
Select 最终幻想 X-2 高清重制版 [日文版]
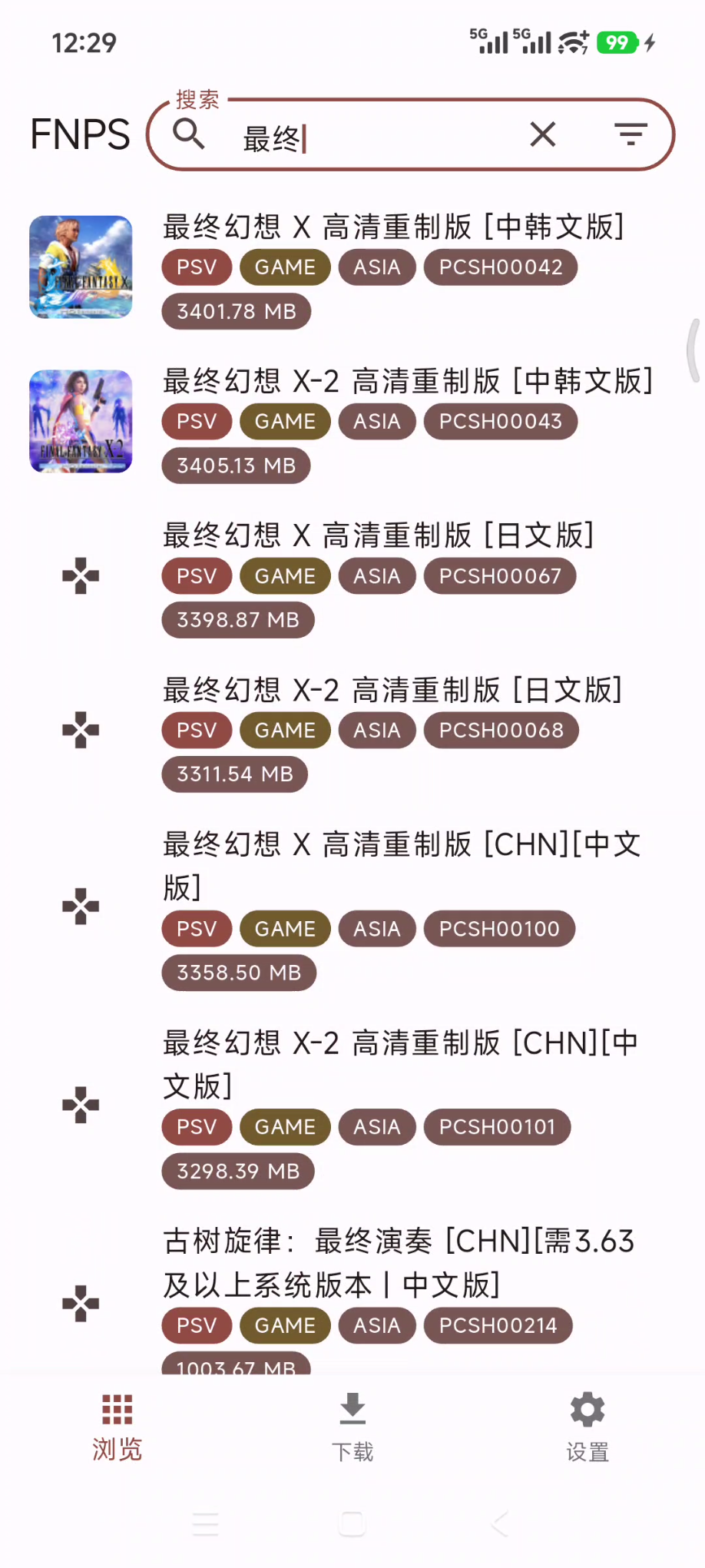point(352,732)
